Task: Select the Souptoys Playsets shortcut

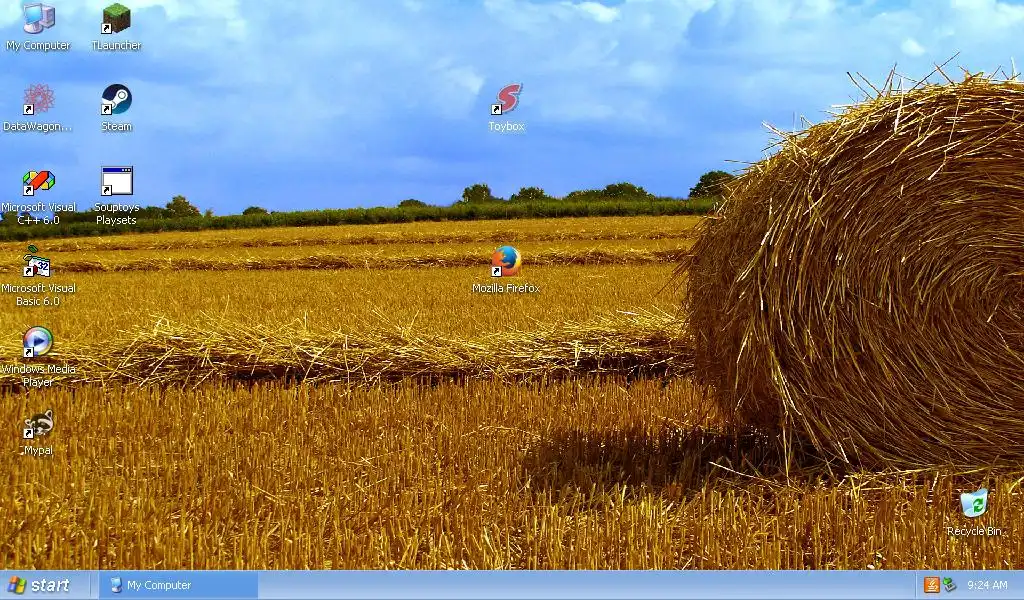Action: click(116, 182)
